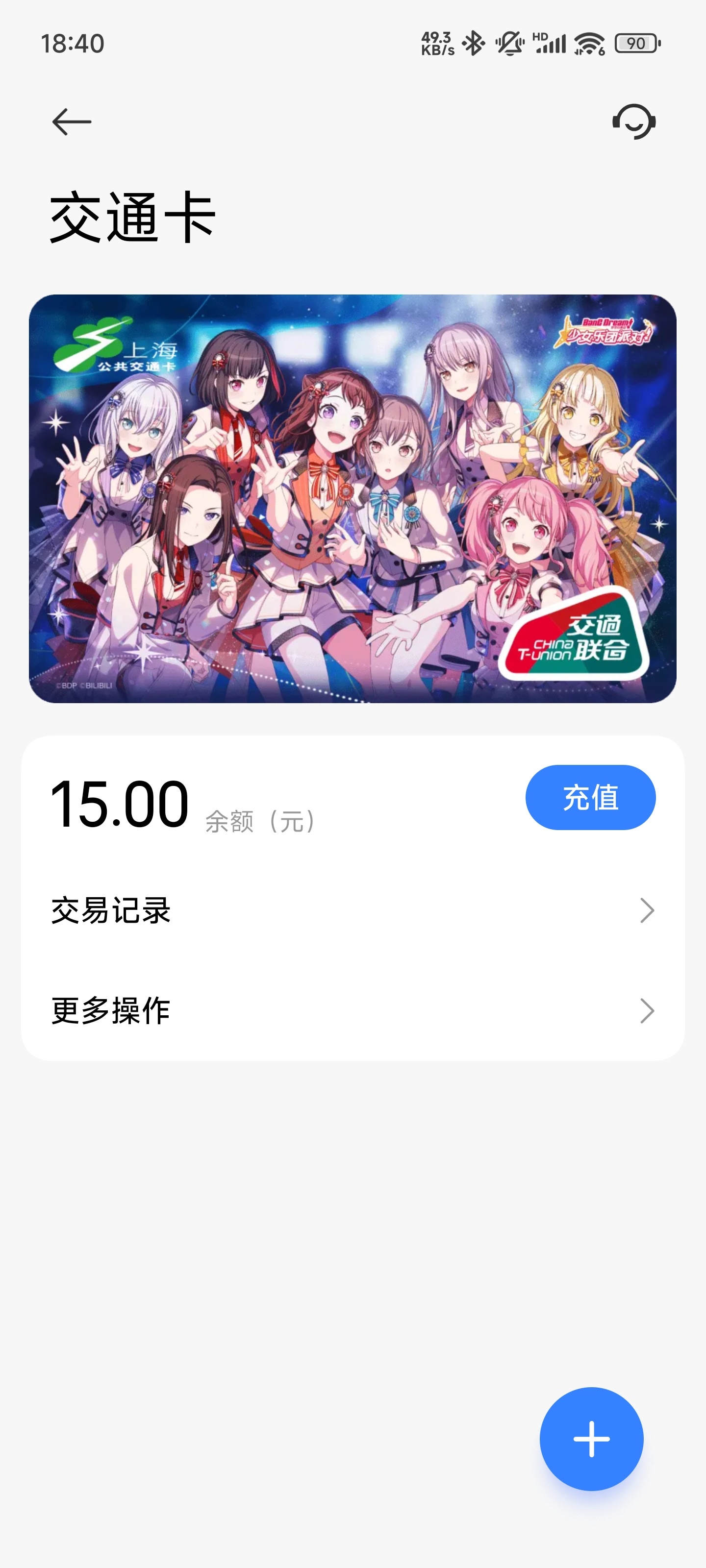Open customer service headset icon
This screenshot has height=1568, width=706.
pos(633,122)
